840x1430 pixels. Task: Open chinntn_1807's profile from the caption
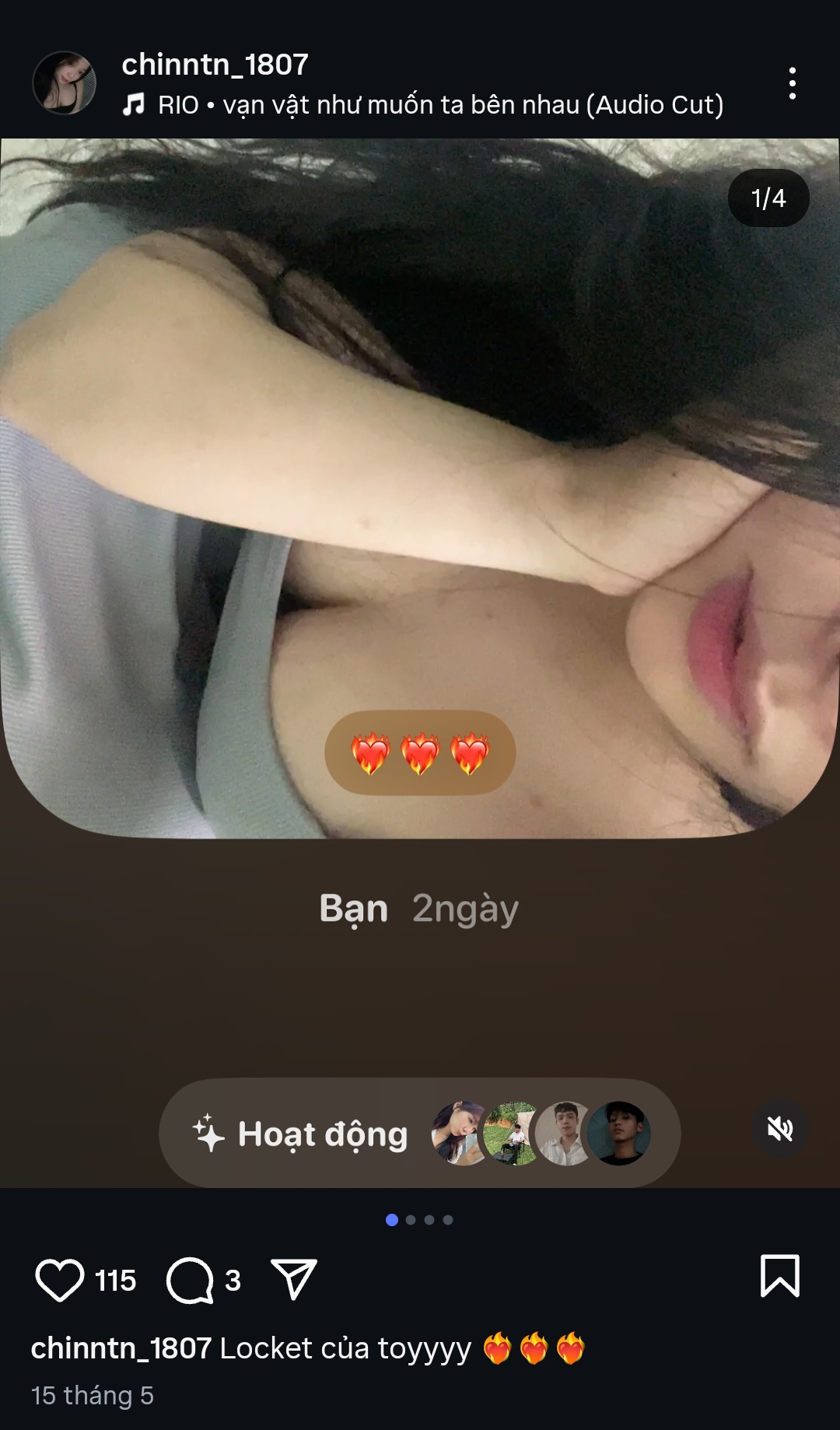[x=121, y=1348]
